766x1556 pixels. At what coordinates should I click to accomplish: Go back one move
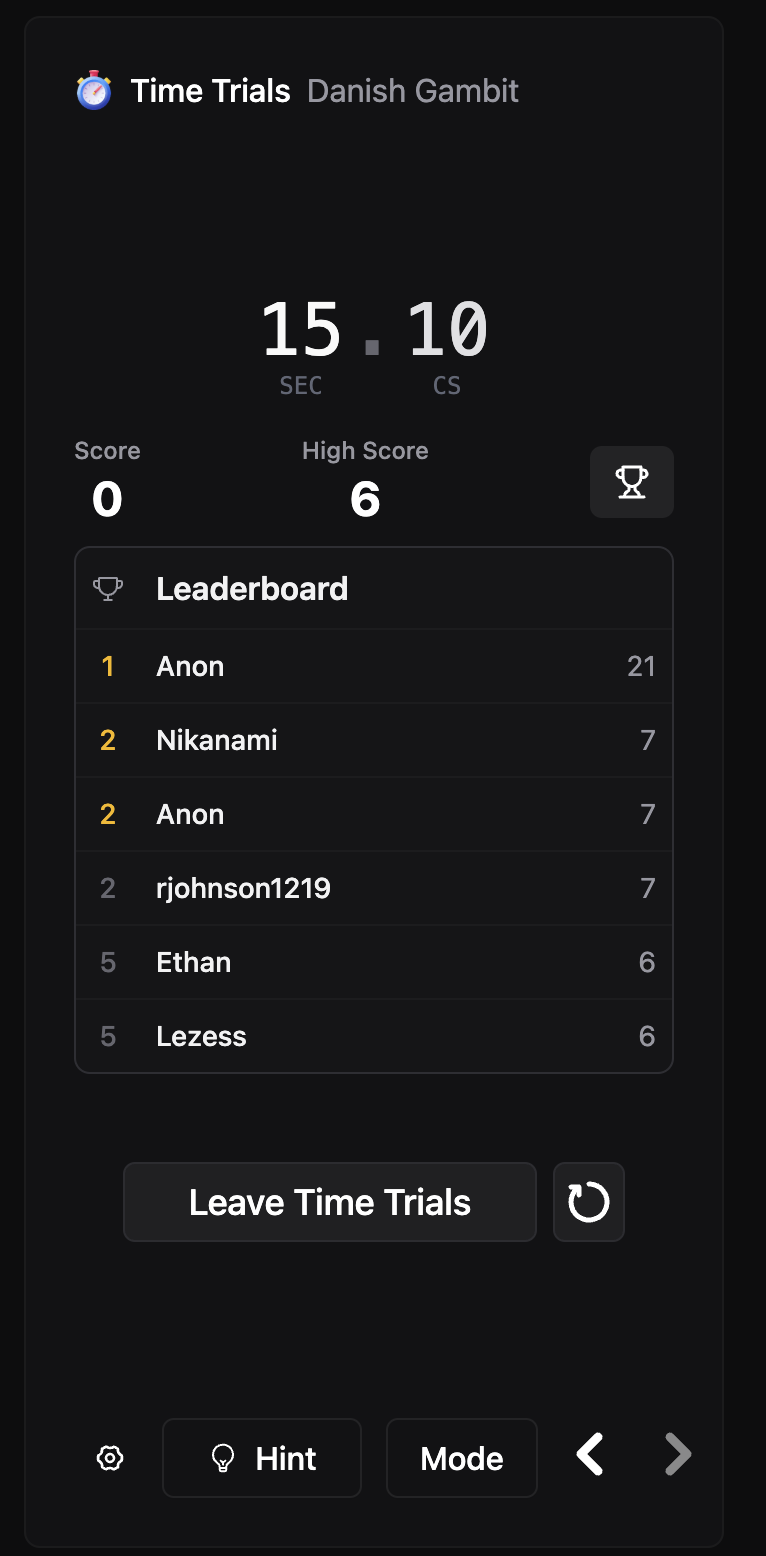coord(590,1455)
